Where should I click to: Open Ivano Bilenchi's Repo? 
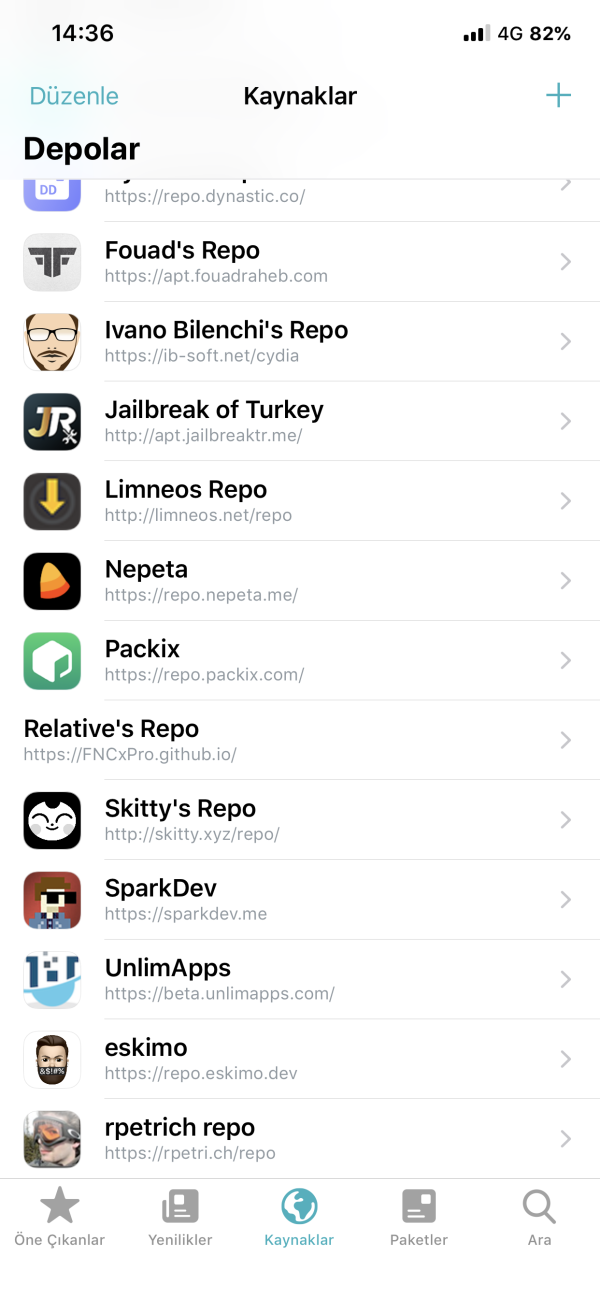tap(300, 341)
